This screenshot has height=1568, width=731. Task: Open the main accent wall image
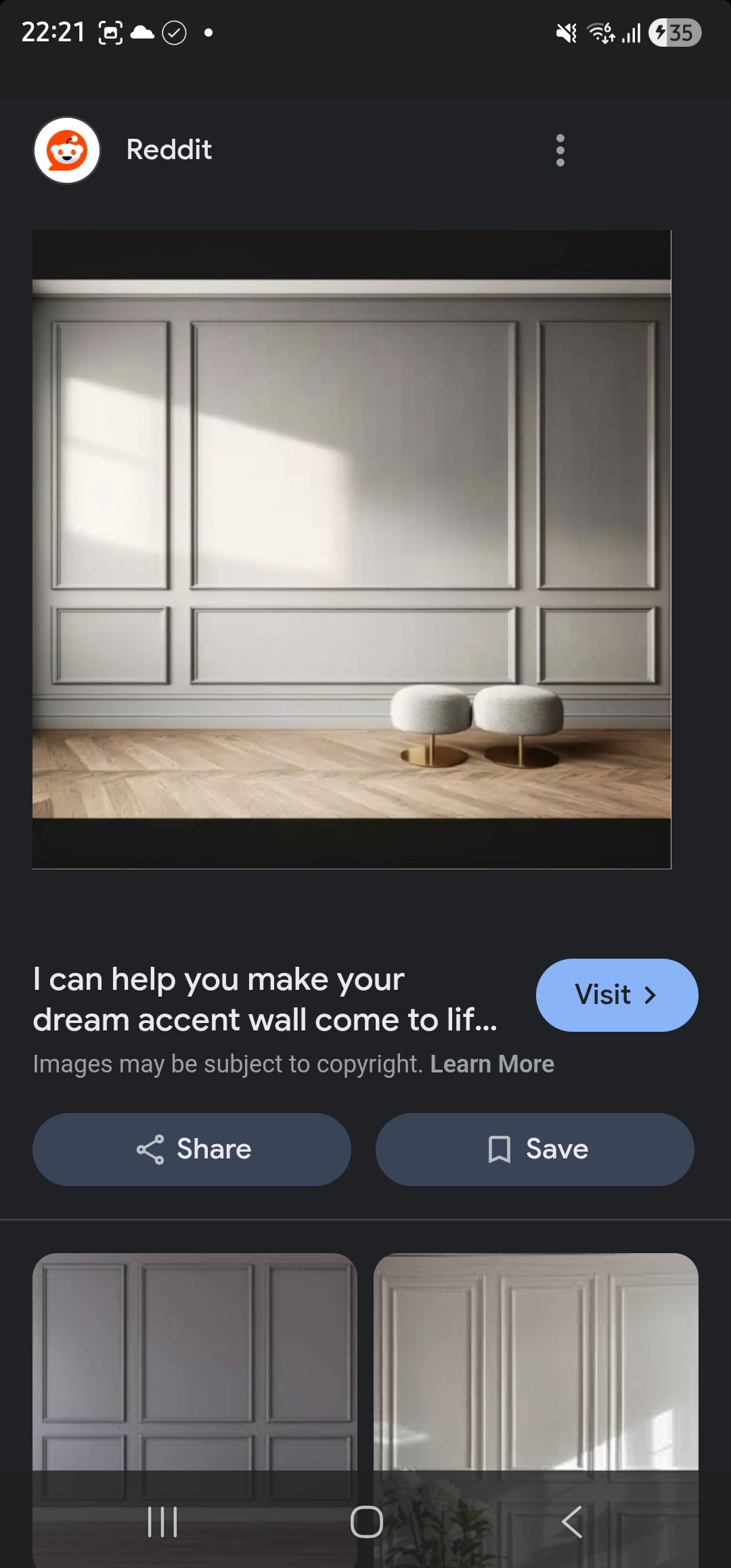point(352,548)
